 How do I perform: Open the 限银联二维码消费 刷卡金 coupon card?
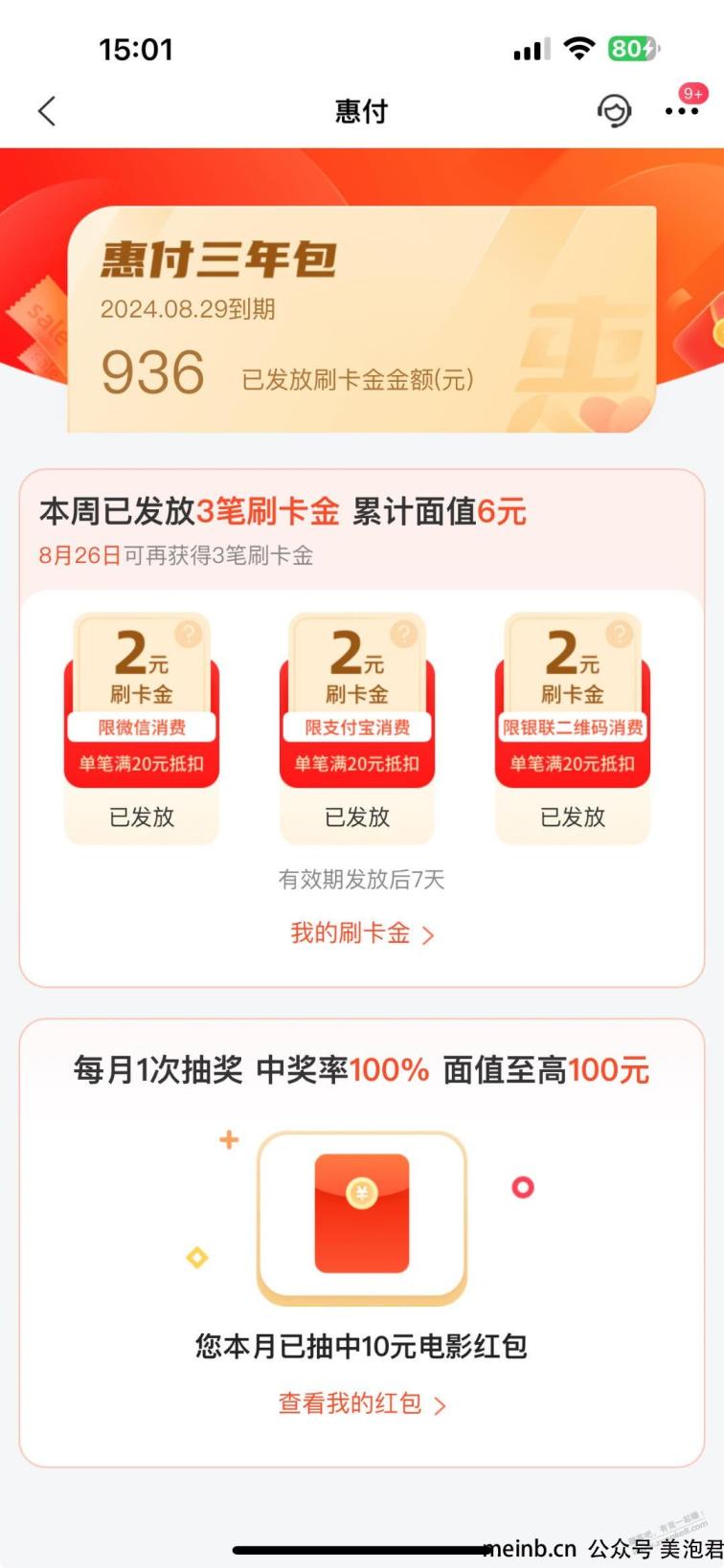[573, 728]
